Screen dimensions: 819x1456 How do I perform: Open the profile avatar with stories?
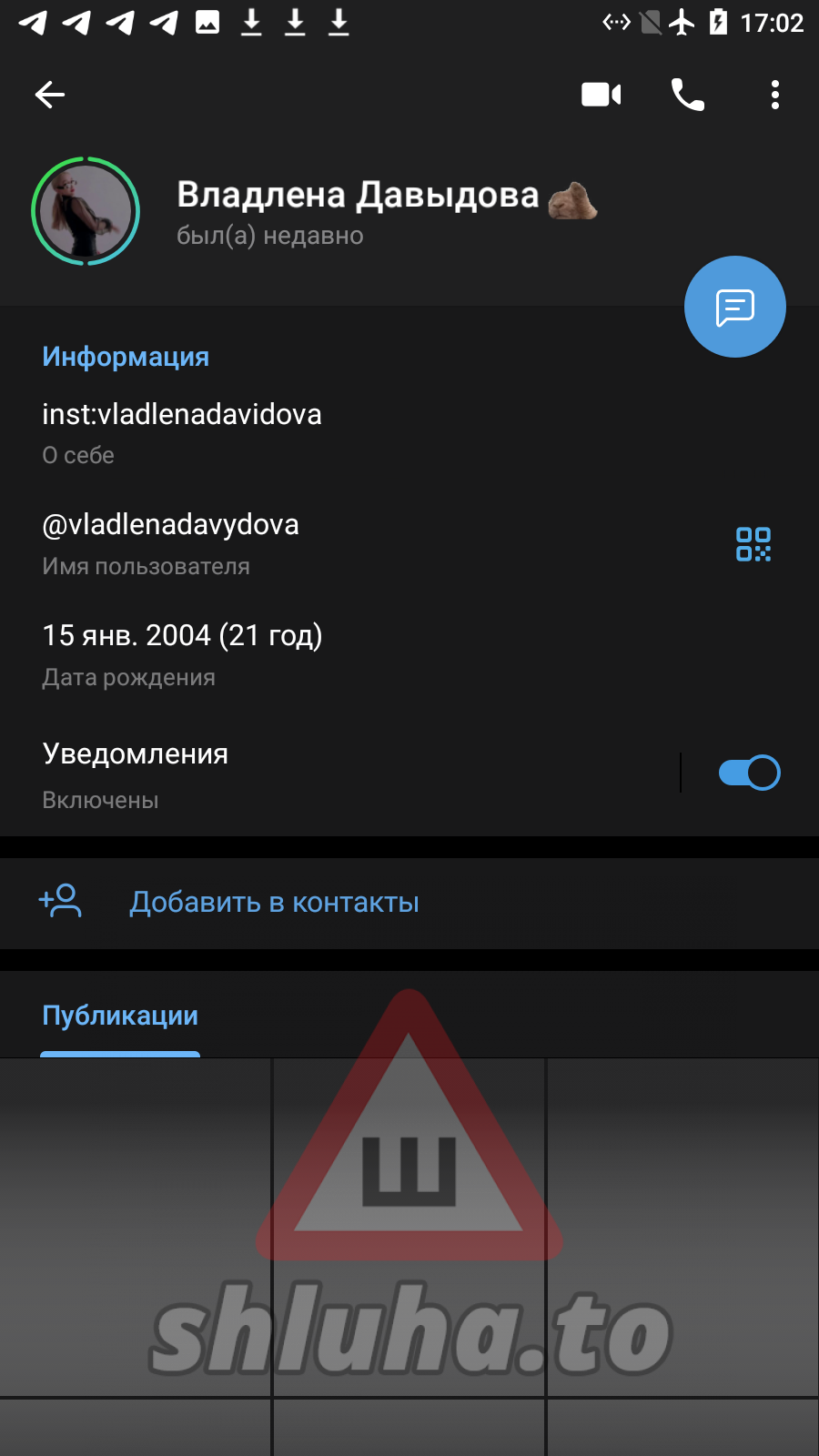86,211
